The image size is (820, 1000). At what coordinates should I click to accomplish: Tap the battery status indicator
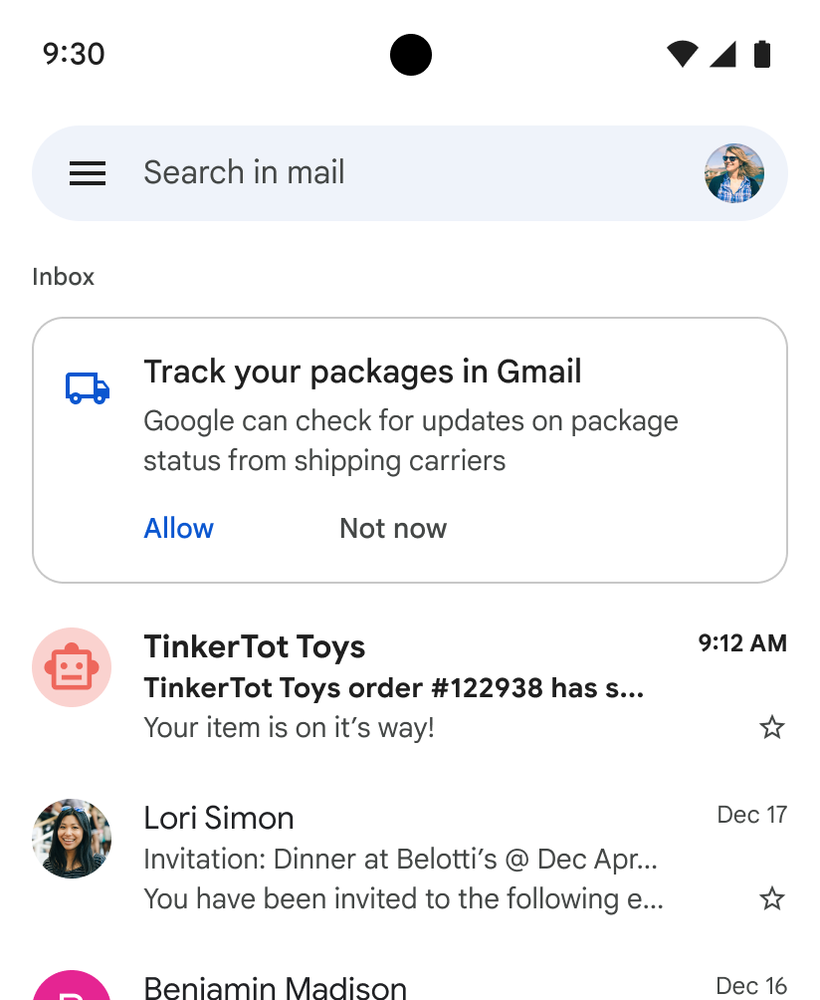(x=761, y=55)
